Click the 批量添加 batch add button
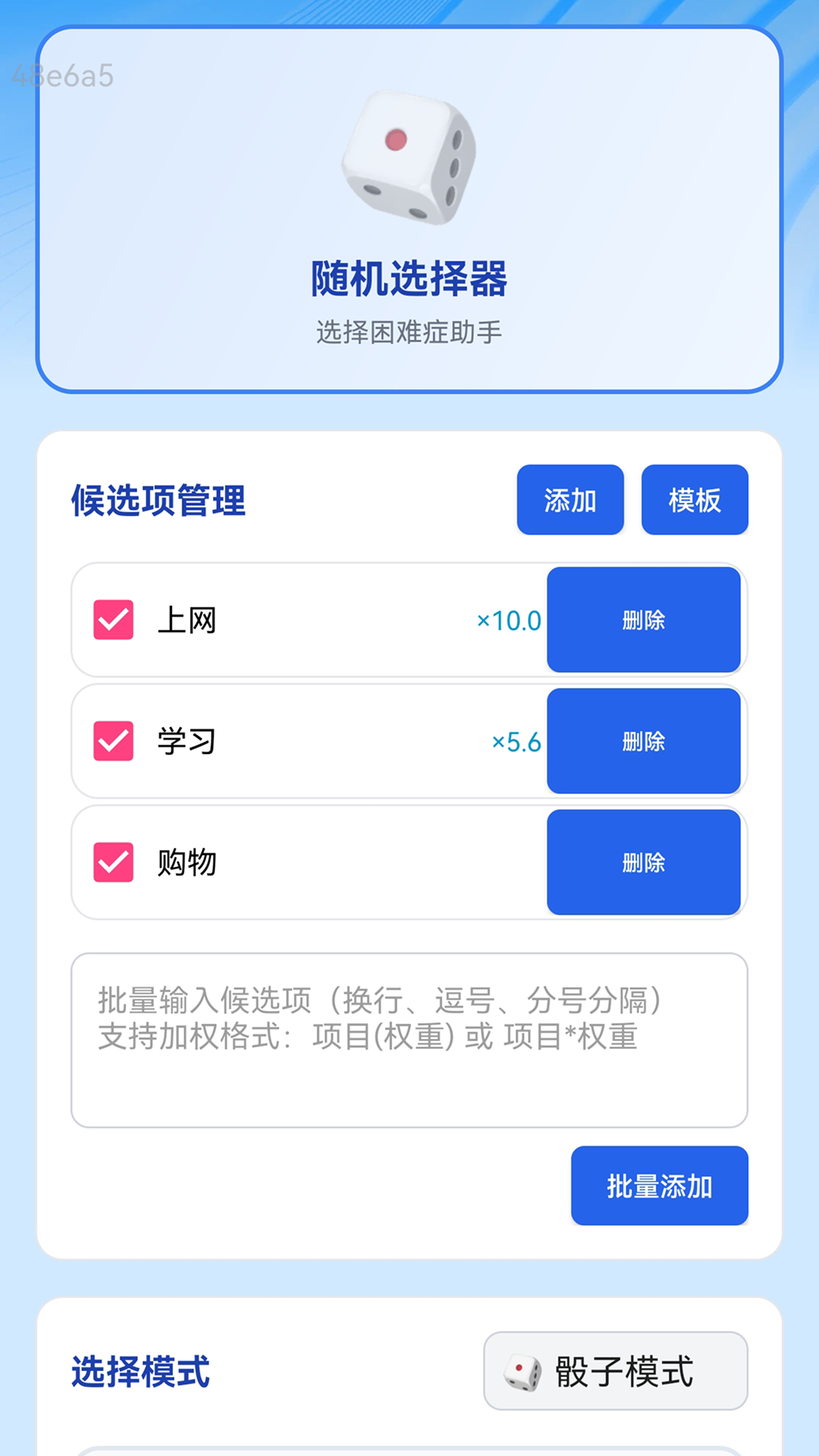This screenshot has width=819, height=1456. pyautogui.click(x=659, y=1187)
